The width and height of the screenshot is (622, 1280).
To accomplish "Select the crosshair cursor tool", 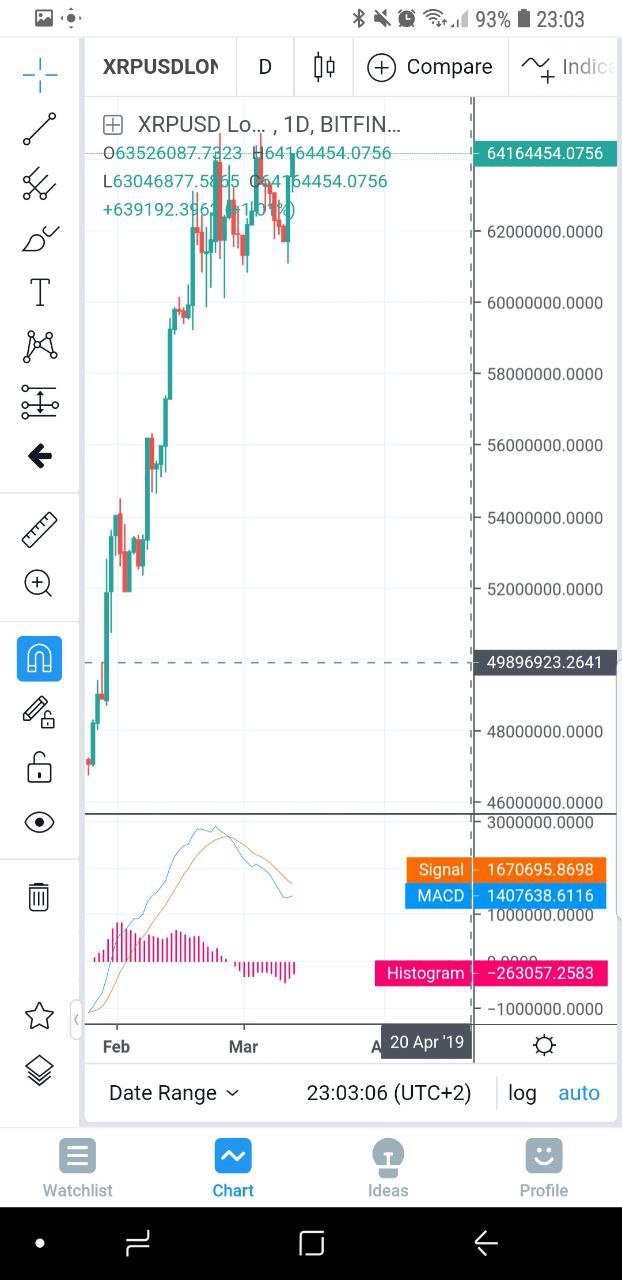I will 40,73.
